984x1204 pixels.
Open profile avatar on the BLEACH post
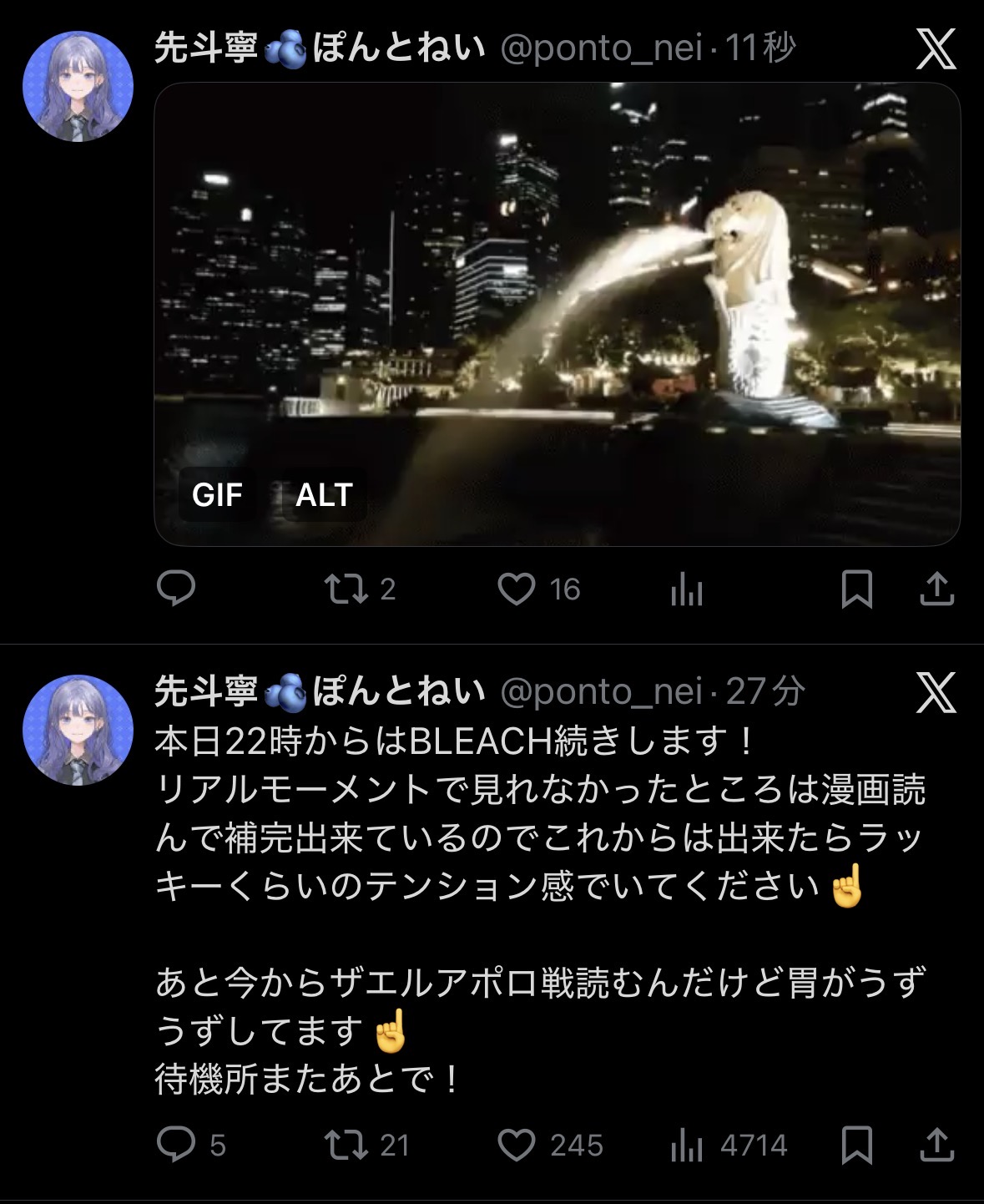(78, 730)
